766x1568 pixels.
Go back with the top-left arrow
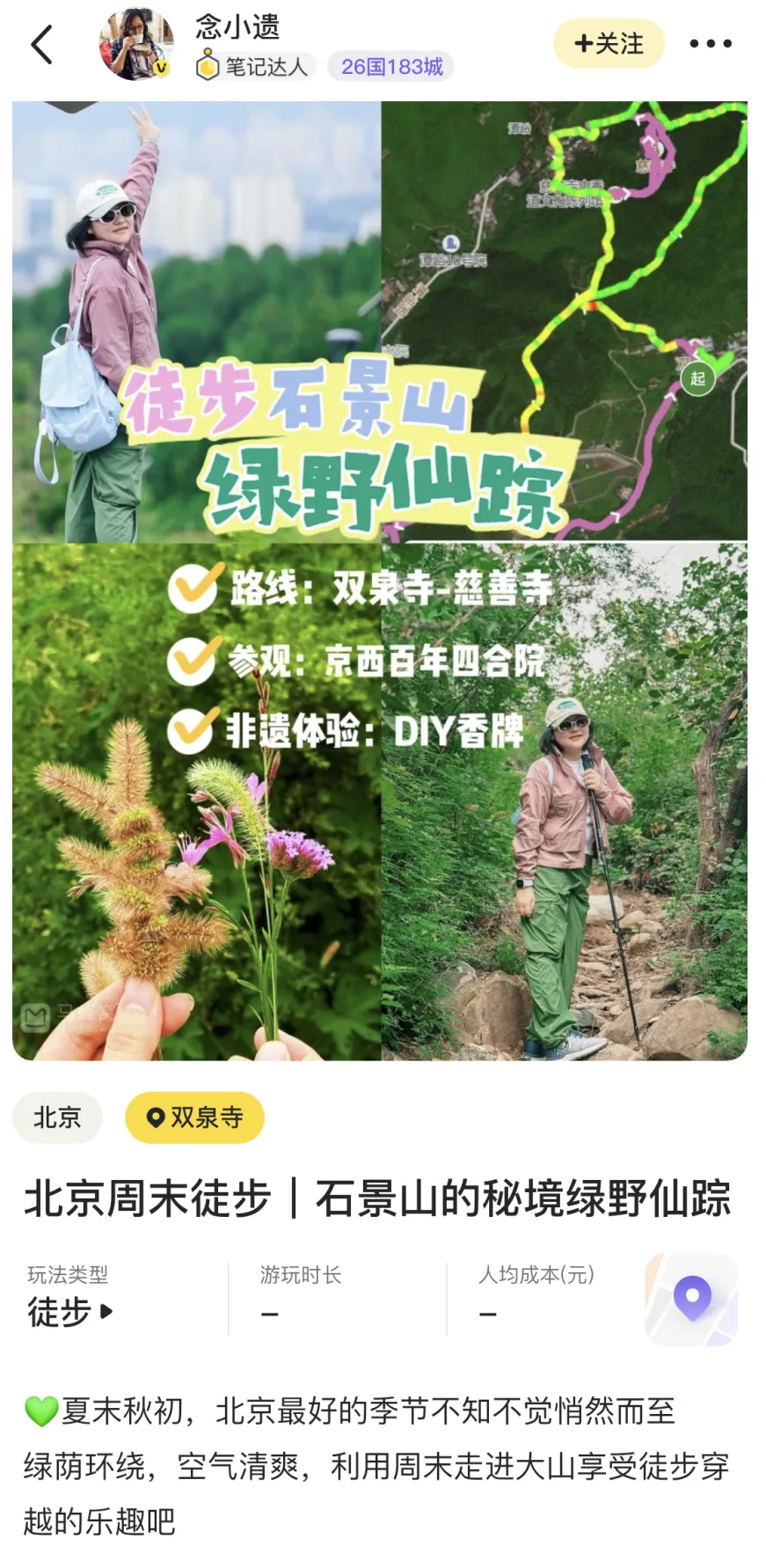click(41, 44)
